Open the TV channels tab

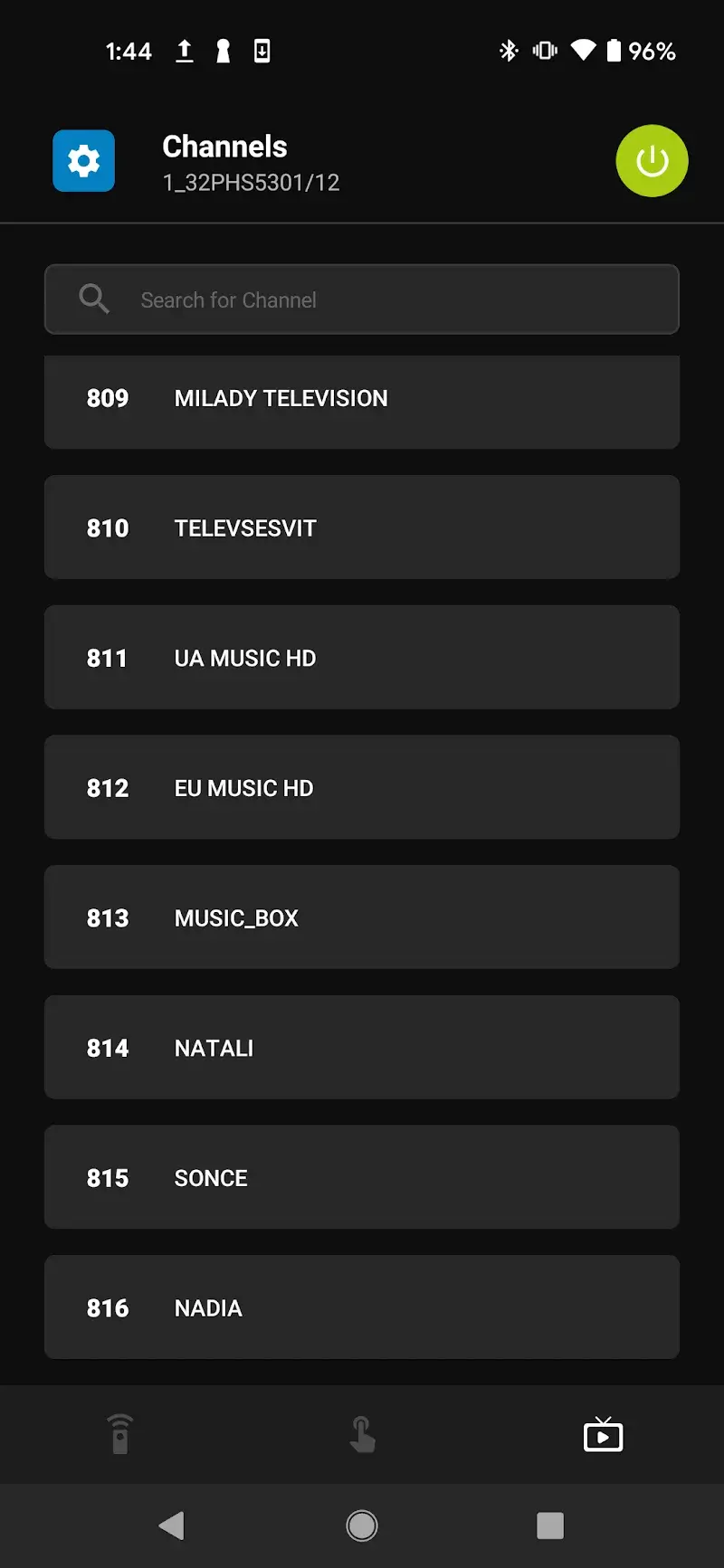[603, 1434]
